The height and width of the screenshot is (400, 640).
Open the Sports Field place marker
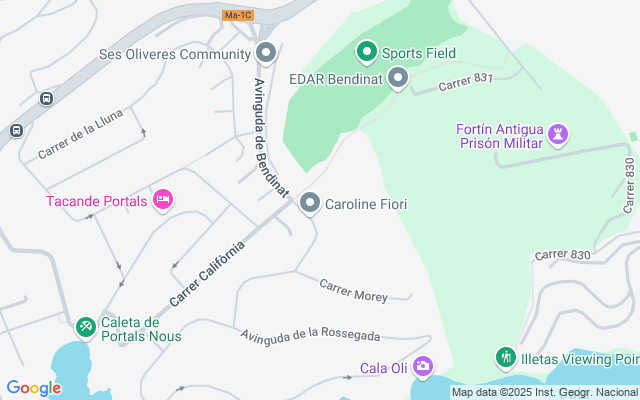(x=366, y=52)
